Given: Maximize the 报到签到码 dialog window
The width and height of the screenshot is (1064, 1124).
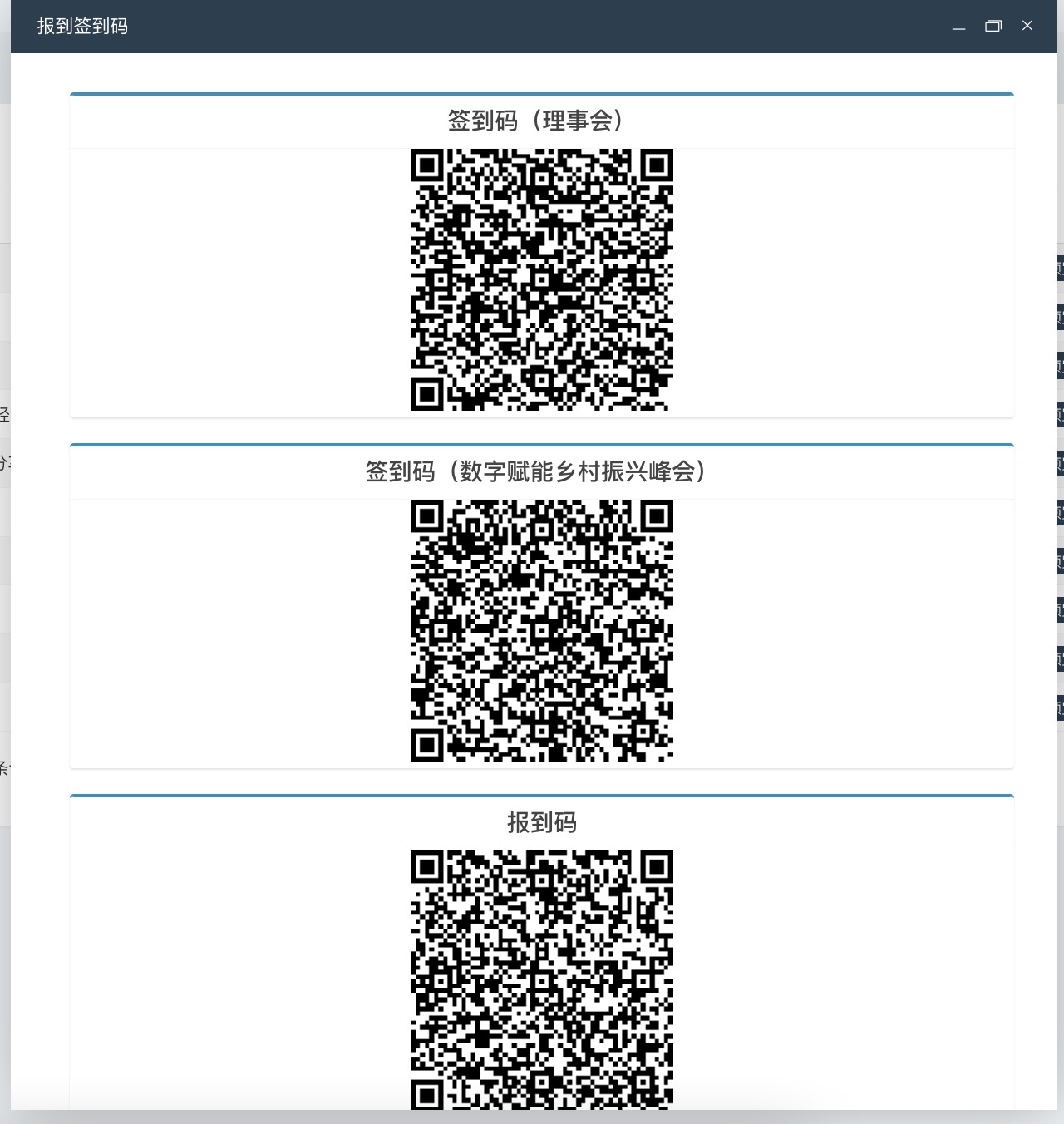Looking at the screenshot, I should click(x=993, y=27).
